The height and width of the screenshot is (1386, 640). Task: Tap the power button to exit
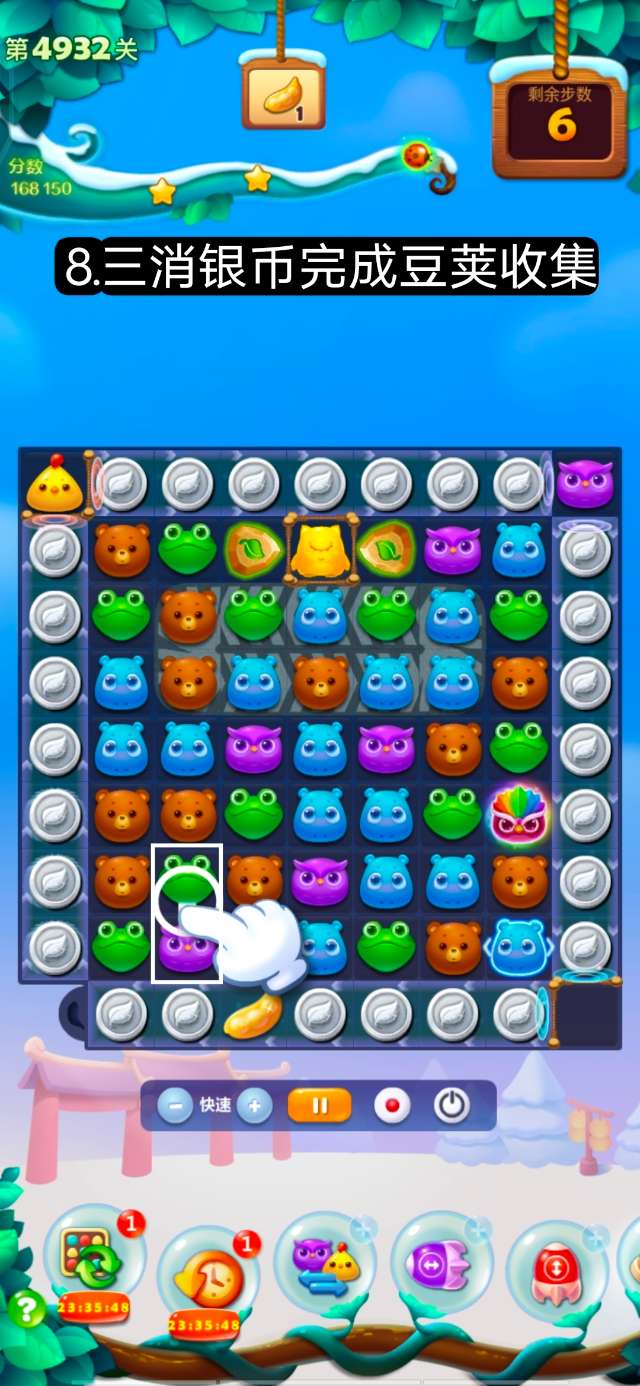(452, 1106)
